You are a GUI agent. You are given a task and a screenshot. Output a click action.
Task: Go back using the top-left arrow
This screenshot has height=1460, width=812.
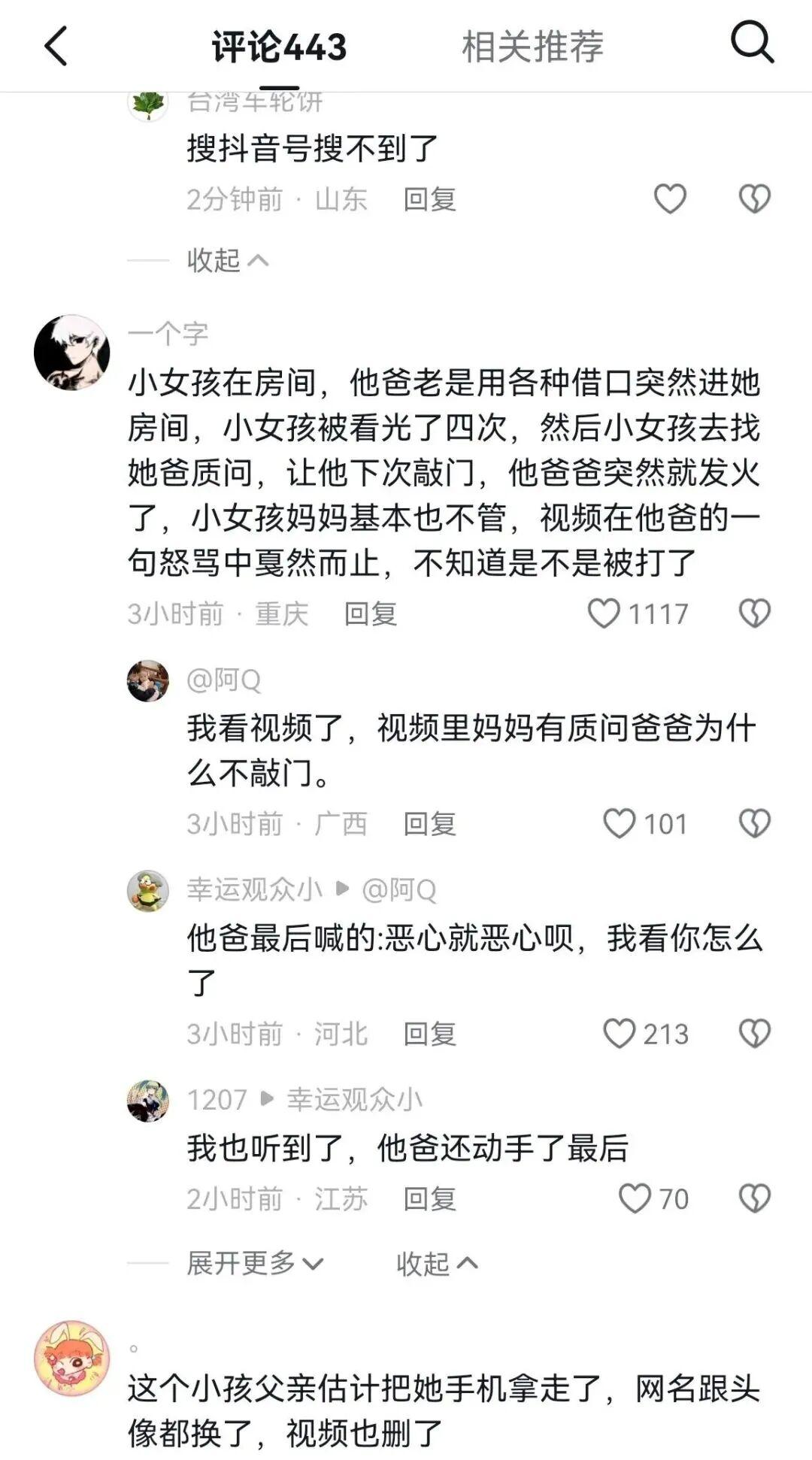pyautogui.click(x=56, y=47)
